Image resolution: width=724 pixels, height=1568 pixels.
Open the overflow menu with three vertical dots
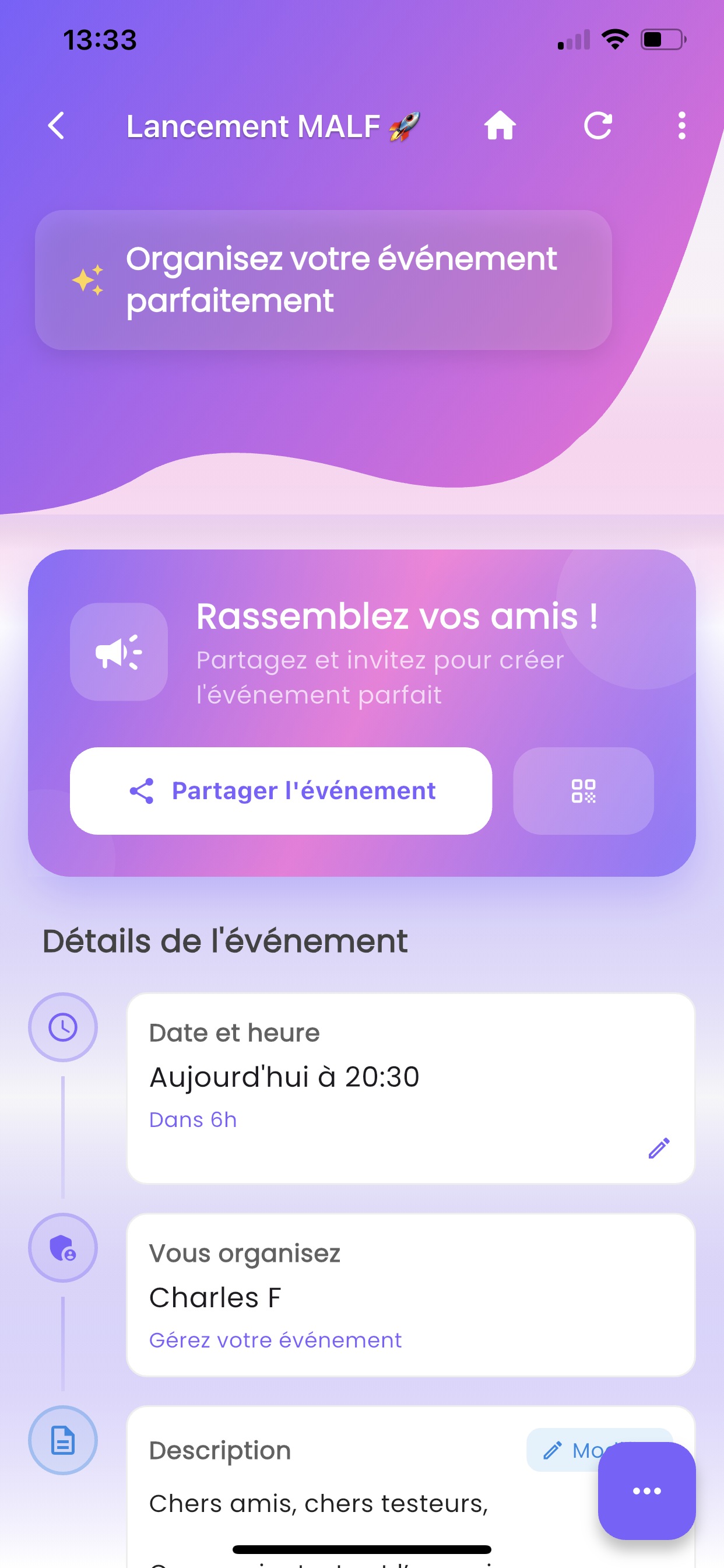tap(681, 126)
